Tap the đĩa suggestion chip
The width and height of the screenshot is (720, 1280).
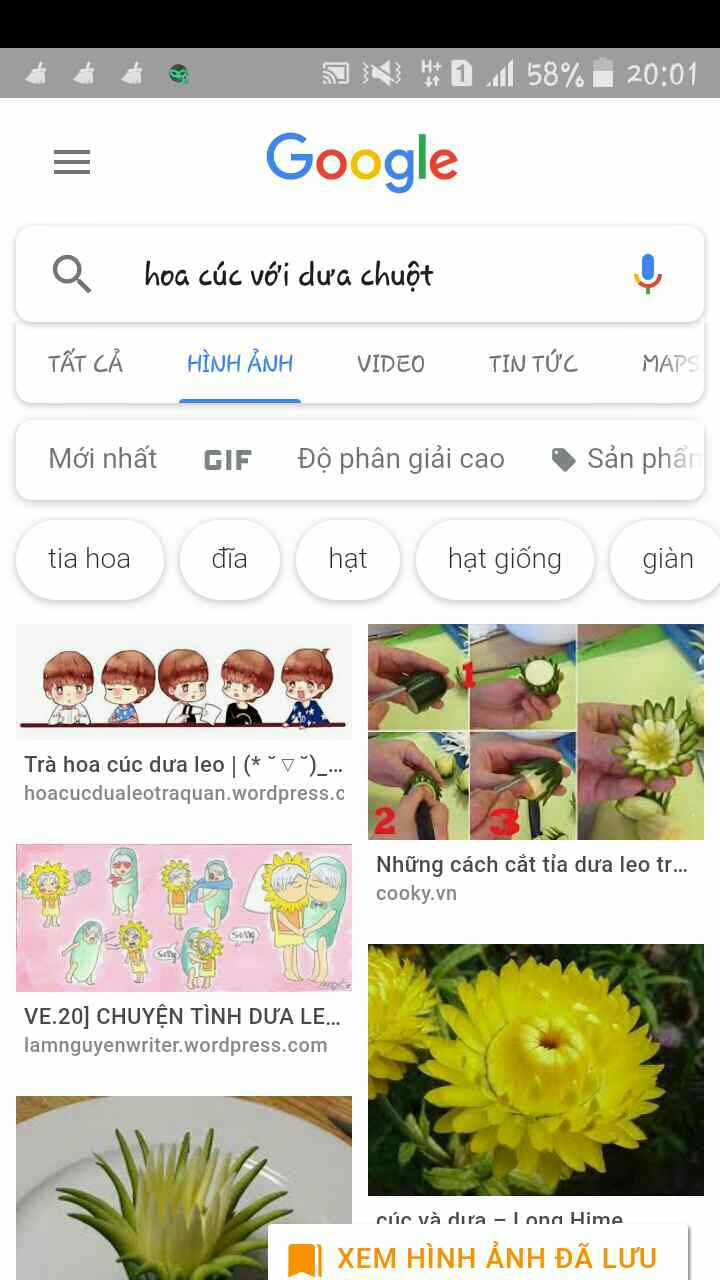coord(229,559)
